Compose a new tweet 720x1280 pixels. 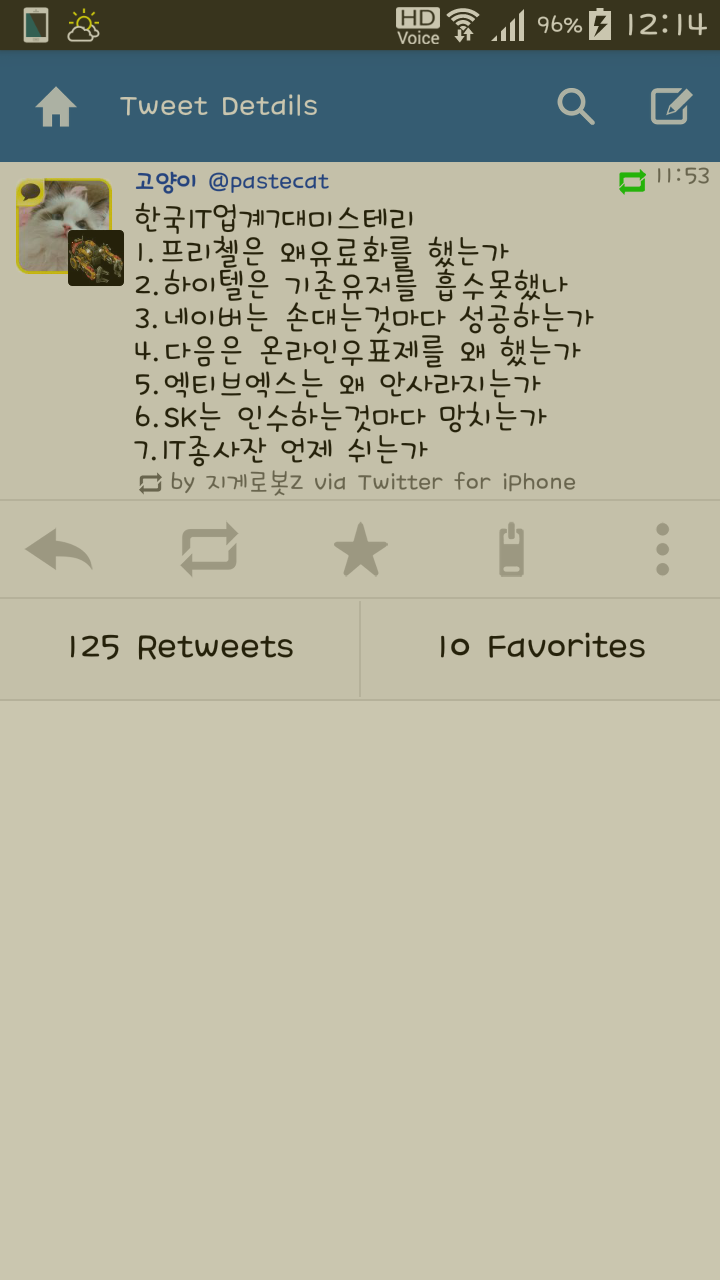click(670, 106)
